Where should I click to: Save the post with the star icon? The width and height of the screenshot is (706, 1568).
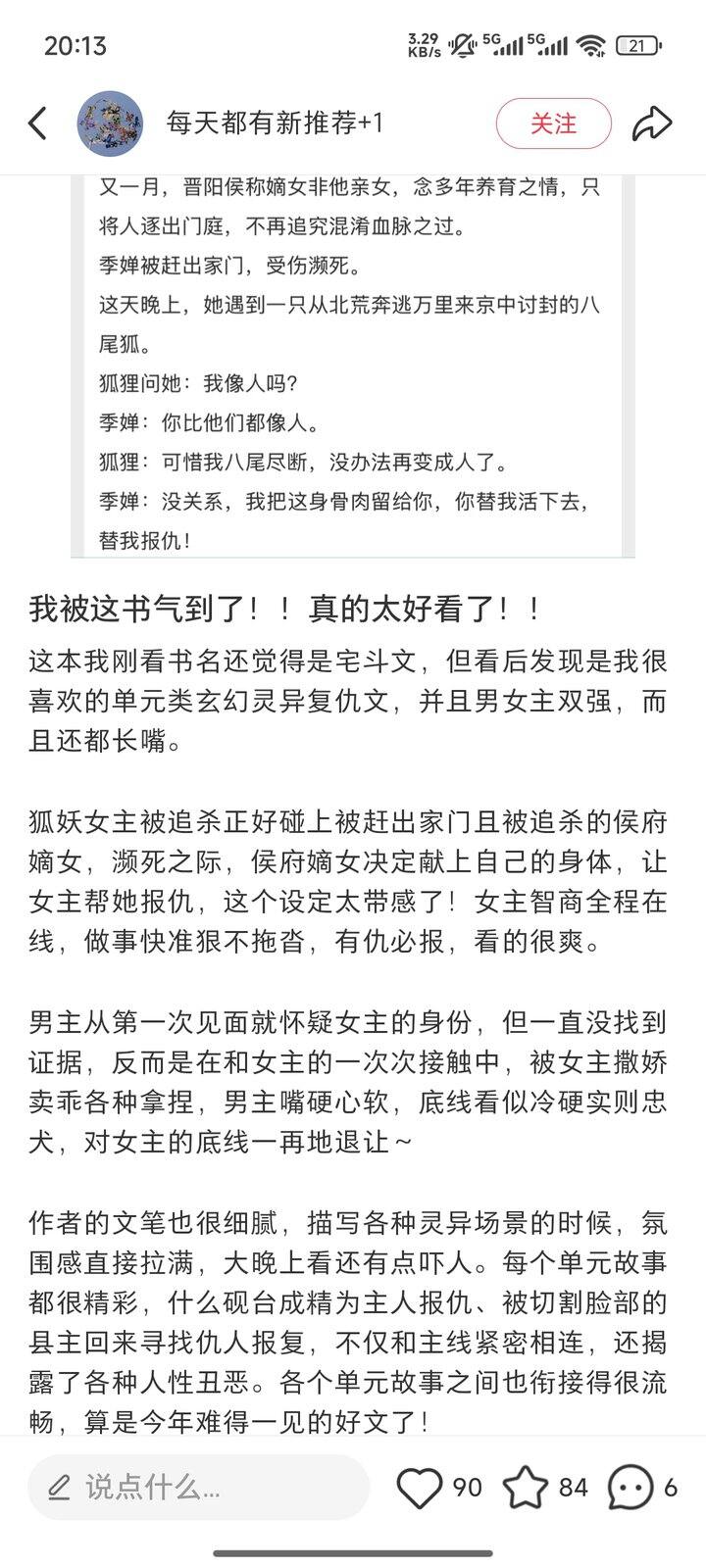[x=526, y=1488]
